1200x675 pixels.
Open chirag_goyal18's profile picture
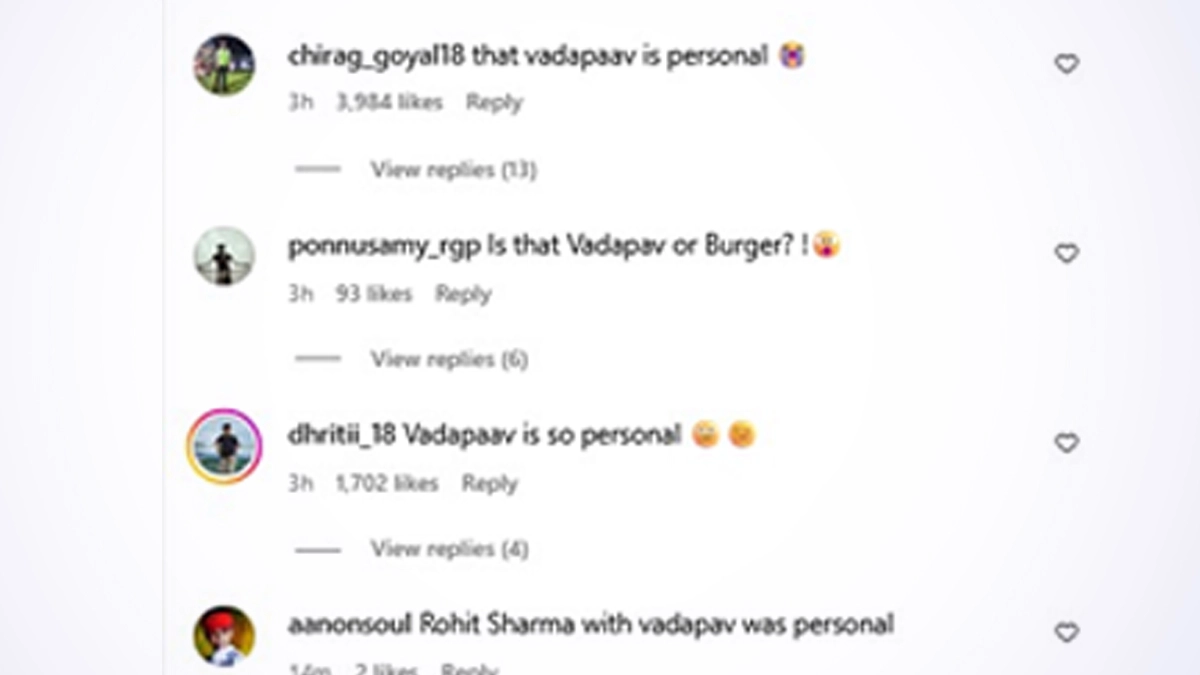(x=224, y=65)
